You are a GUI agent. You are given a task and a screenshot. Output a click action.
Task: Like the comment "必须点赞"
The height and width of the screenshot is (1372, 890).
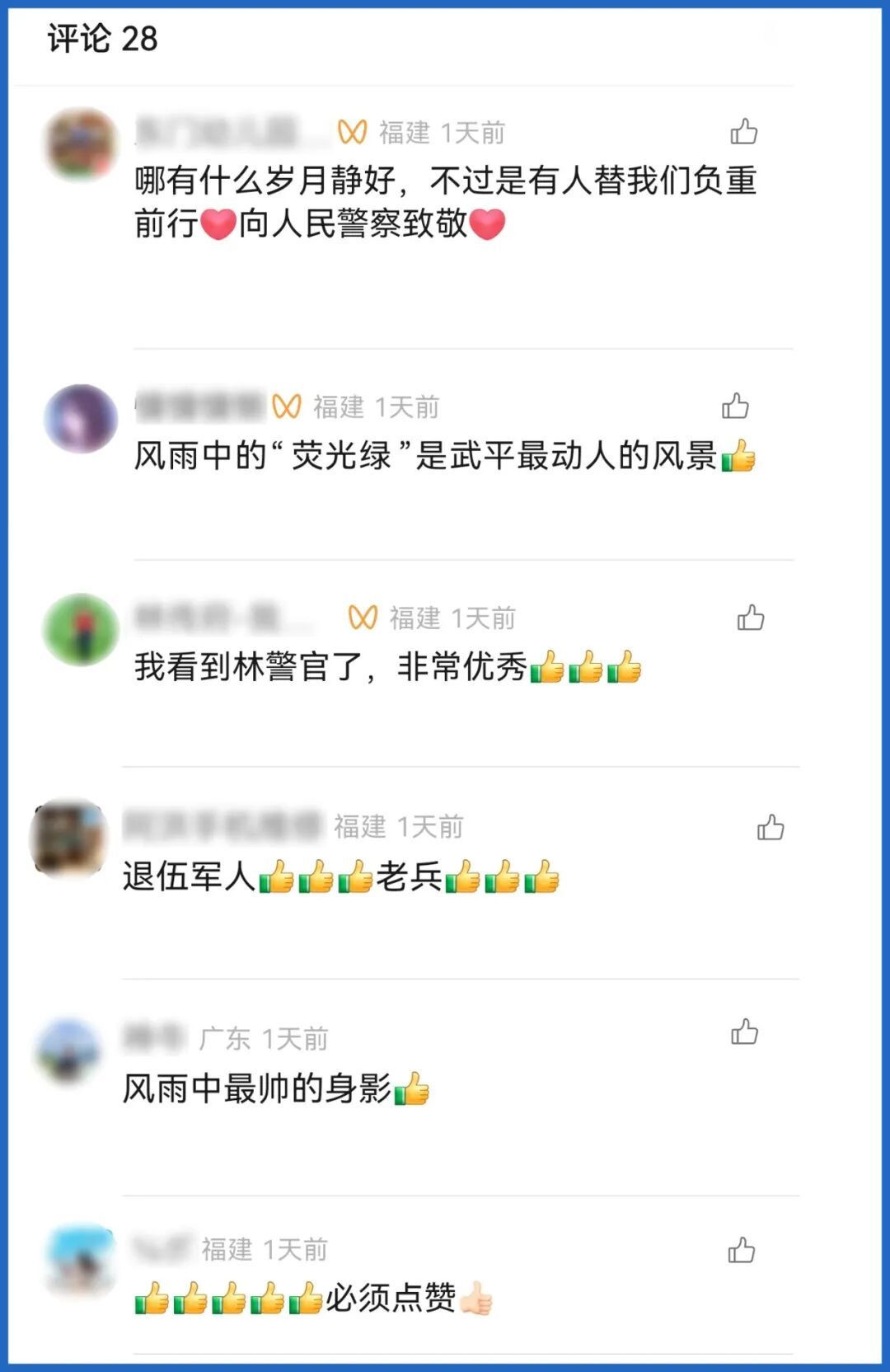[742, 1251]
